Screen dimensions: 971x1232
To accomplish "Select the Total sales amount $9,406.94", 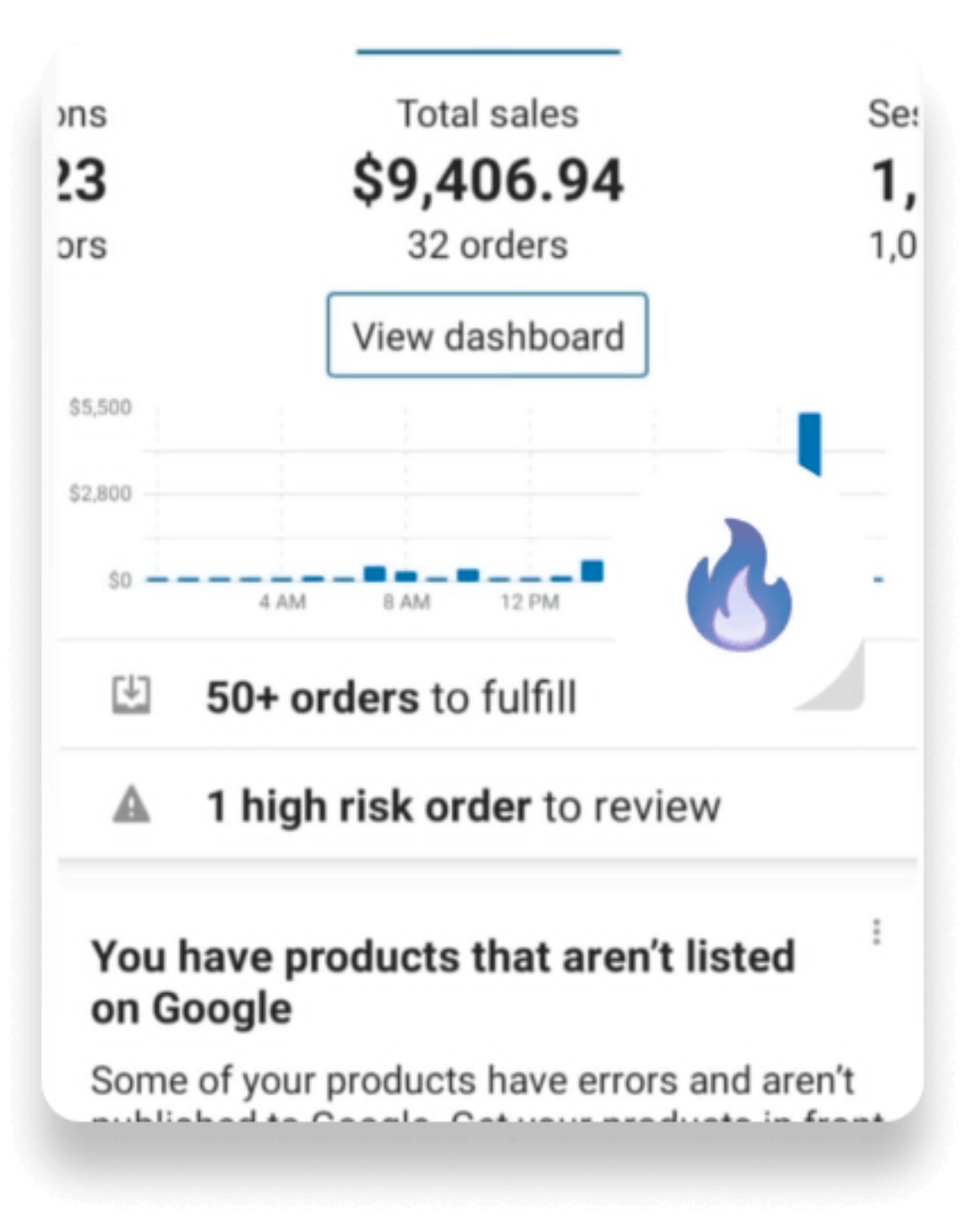I will click(x=487, y=181).
